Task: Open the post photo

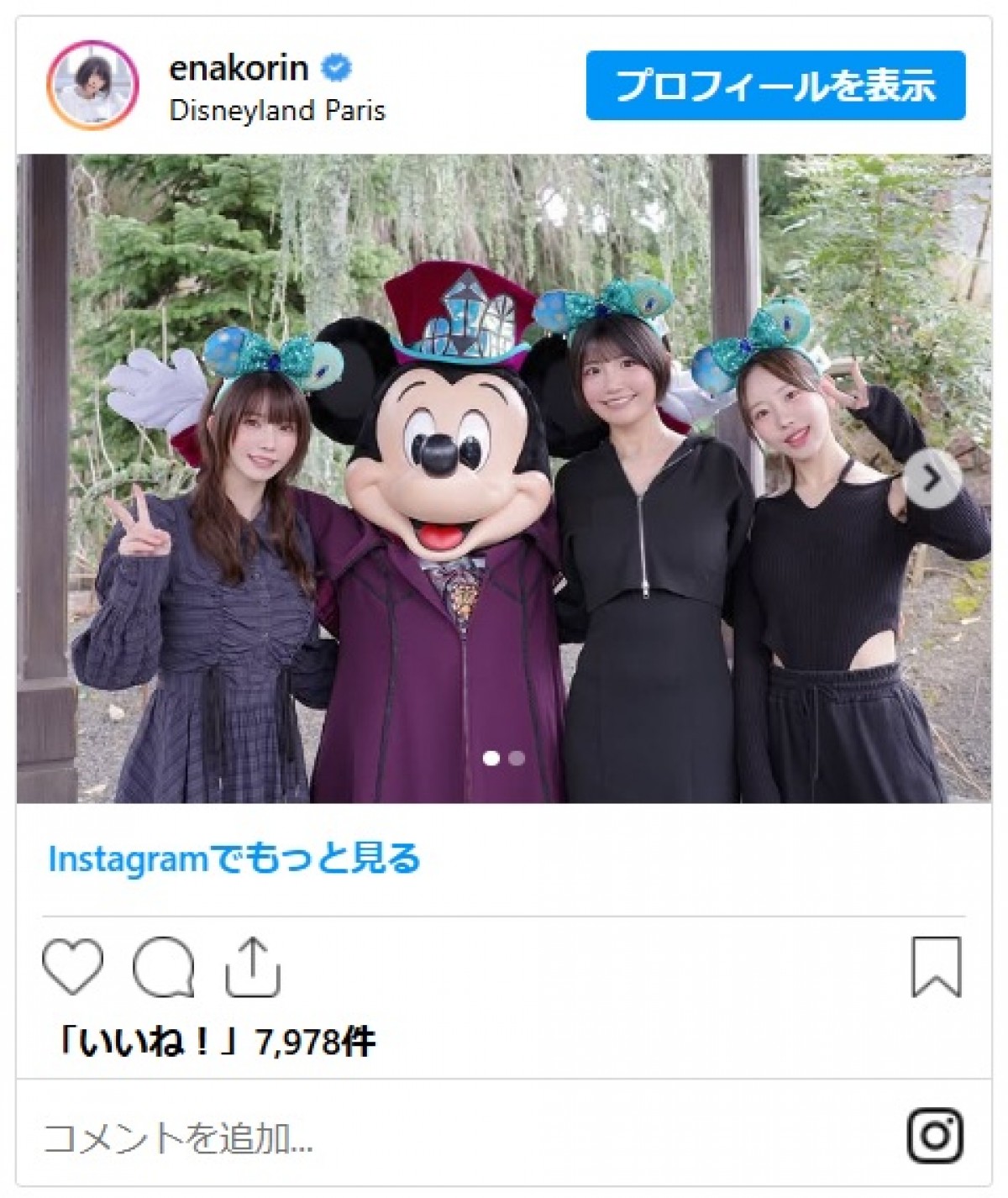Action: coord(504,479)
